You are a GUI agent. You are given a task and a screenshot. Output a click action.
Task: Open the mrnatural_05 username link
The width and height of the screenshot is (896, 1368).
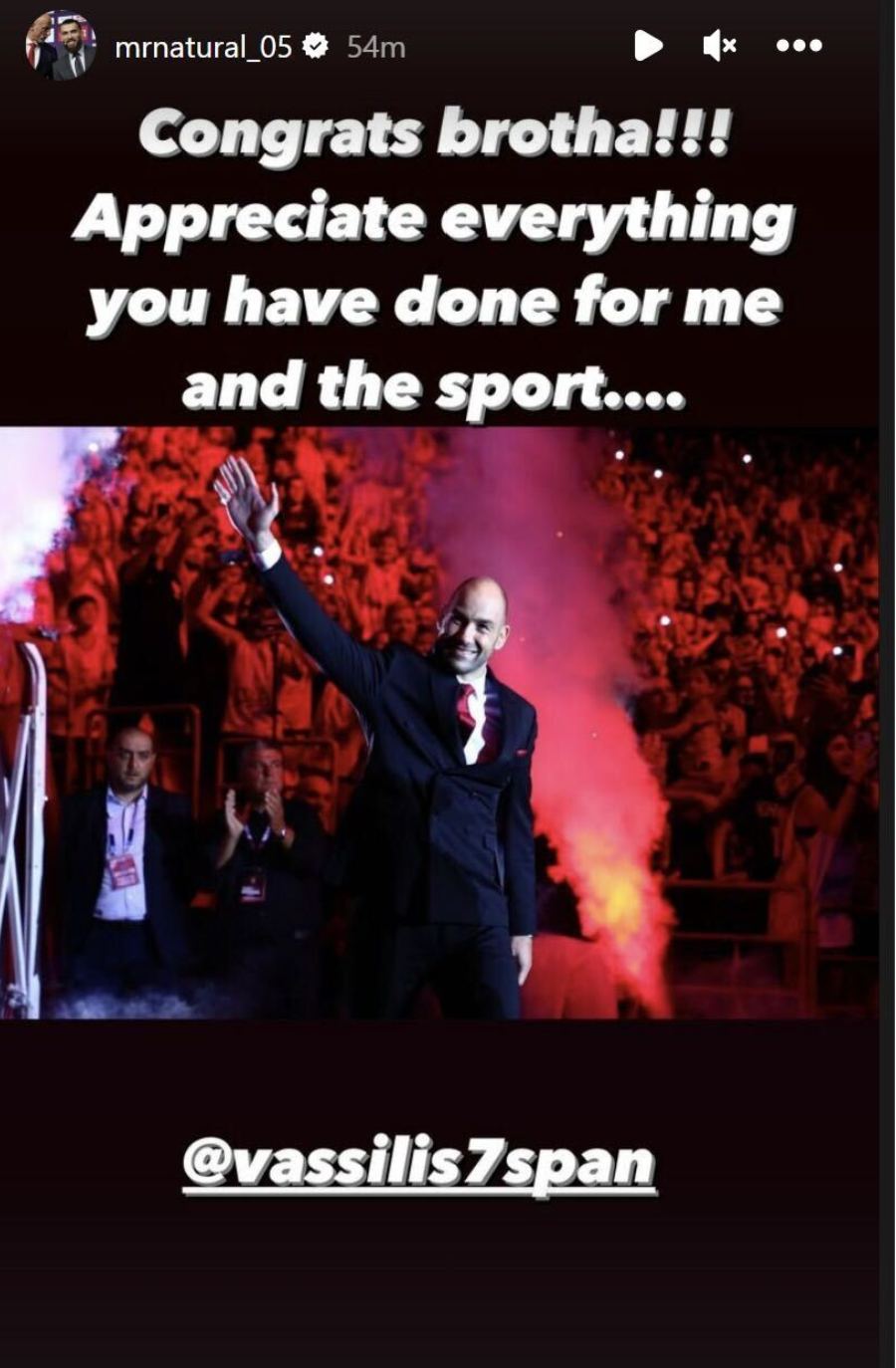click(202, 47)
